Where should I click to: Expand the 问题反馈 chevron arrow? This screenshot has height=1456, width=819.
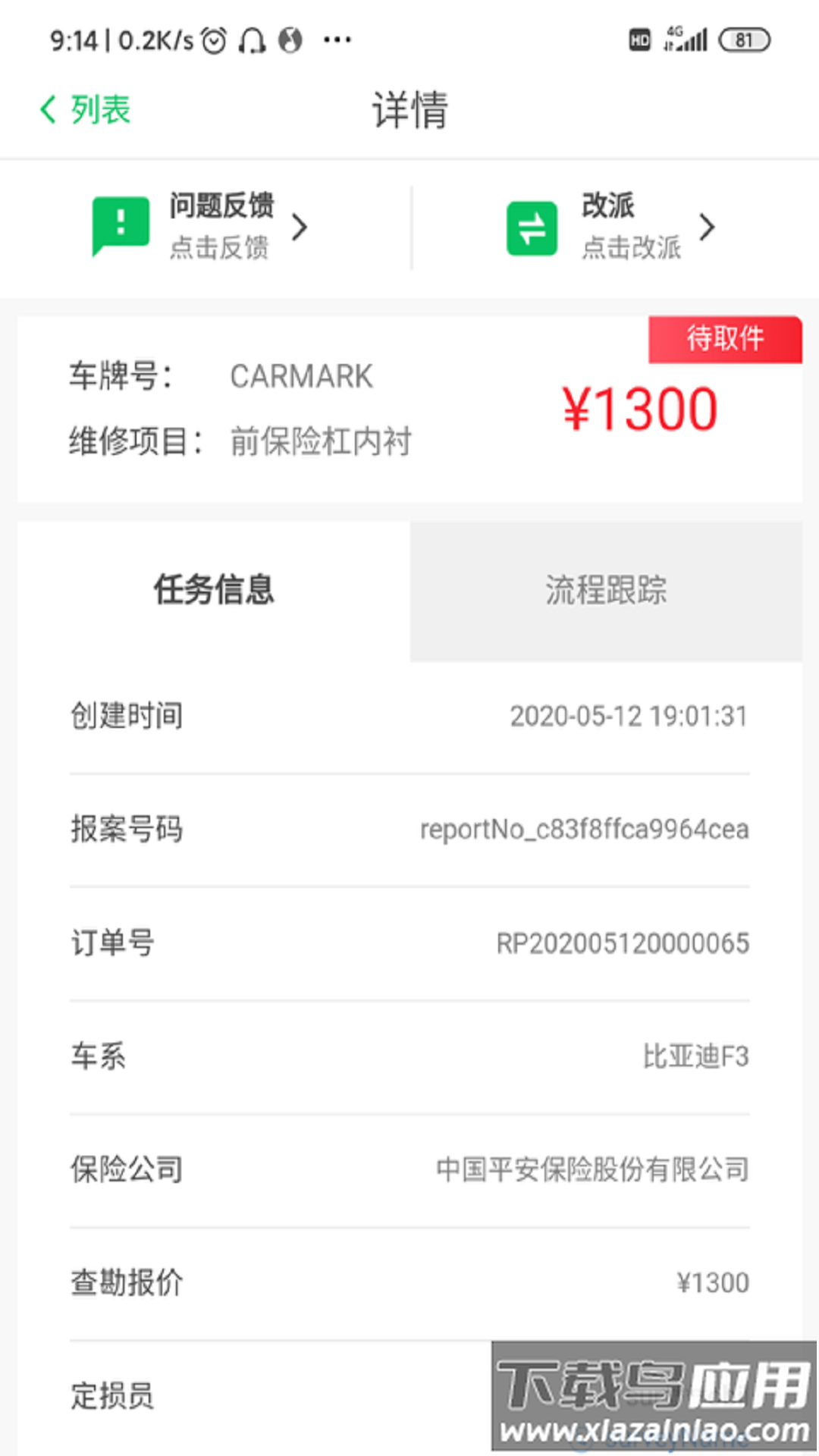pos(302,227)
